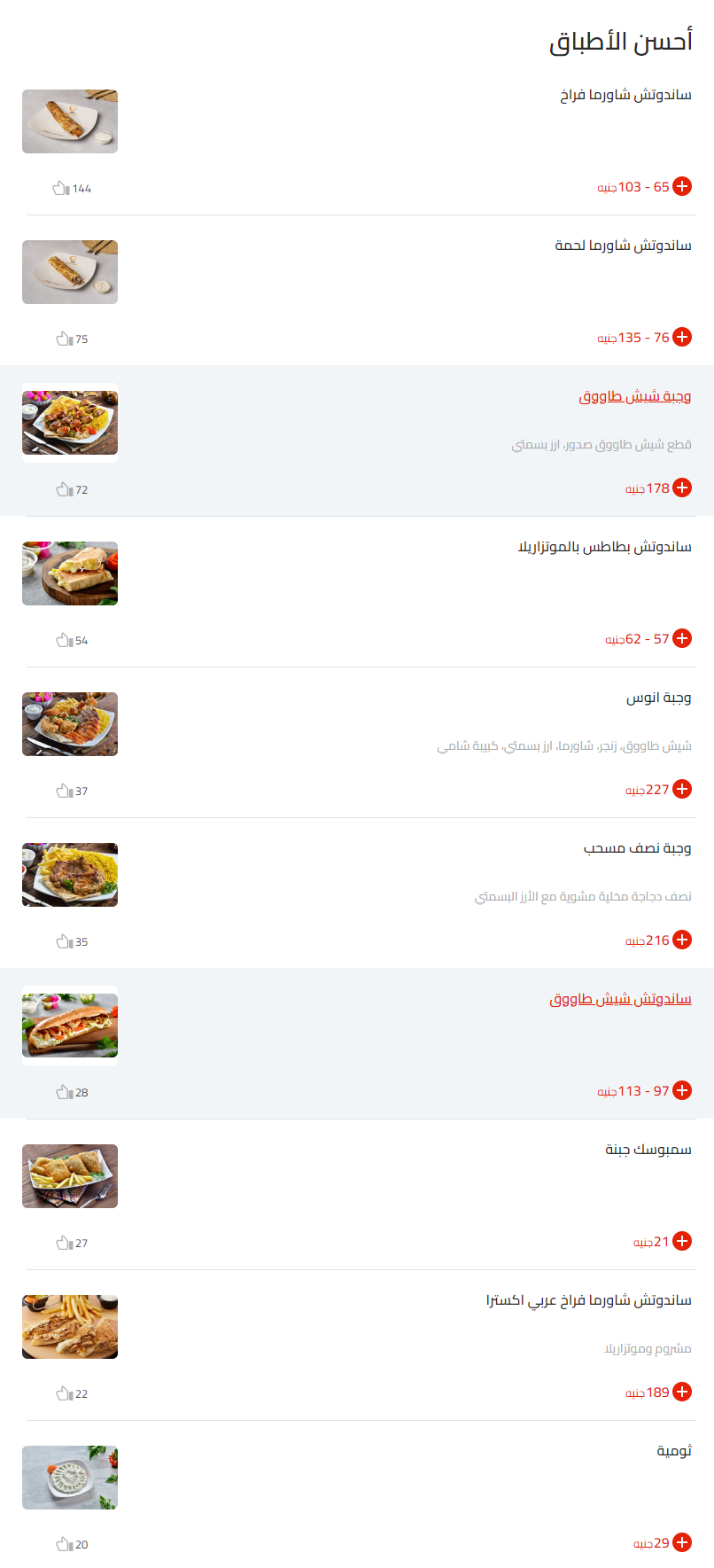This screenshot has height=1568, width=714.
Task: Select the add icon next to 178 جنيه price
Action: pyautogui.click(x=682, y=488)
